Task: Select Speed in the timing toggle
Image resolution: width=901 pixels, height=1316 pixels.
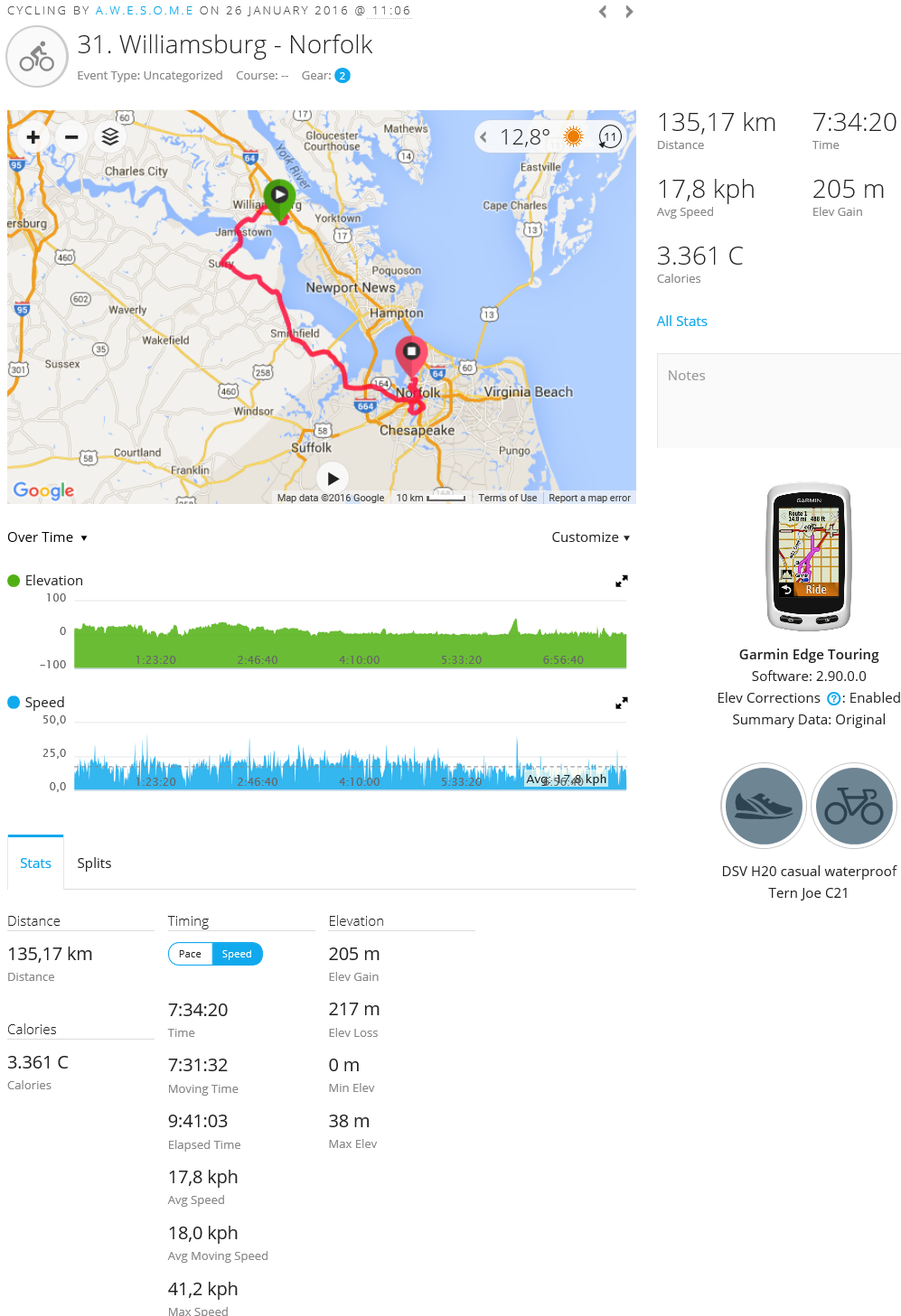Action: tap(237, 954)
